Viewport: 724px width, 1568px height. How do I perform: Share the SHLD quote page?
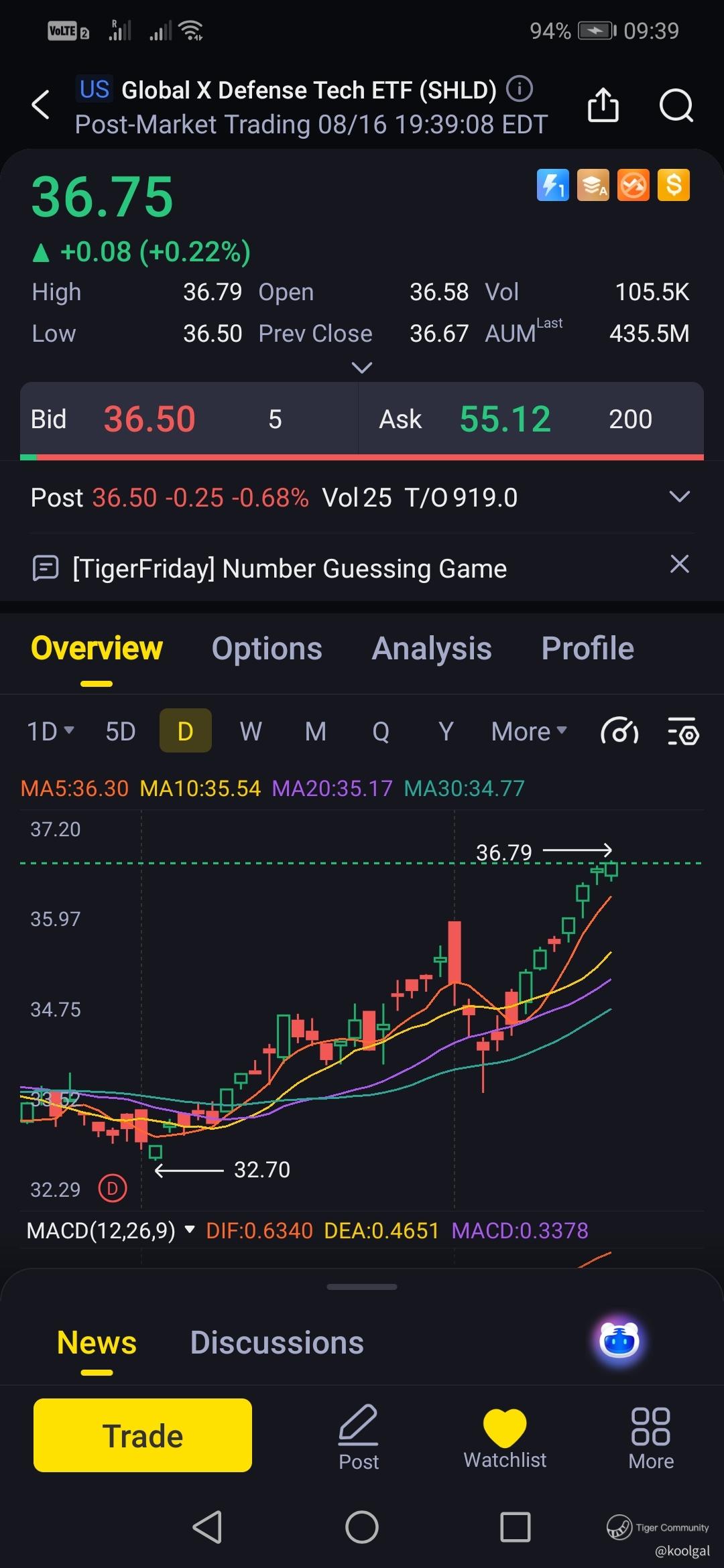603,105
